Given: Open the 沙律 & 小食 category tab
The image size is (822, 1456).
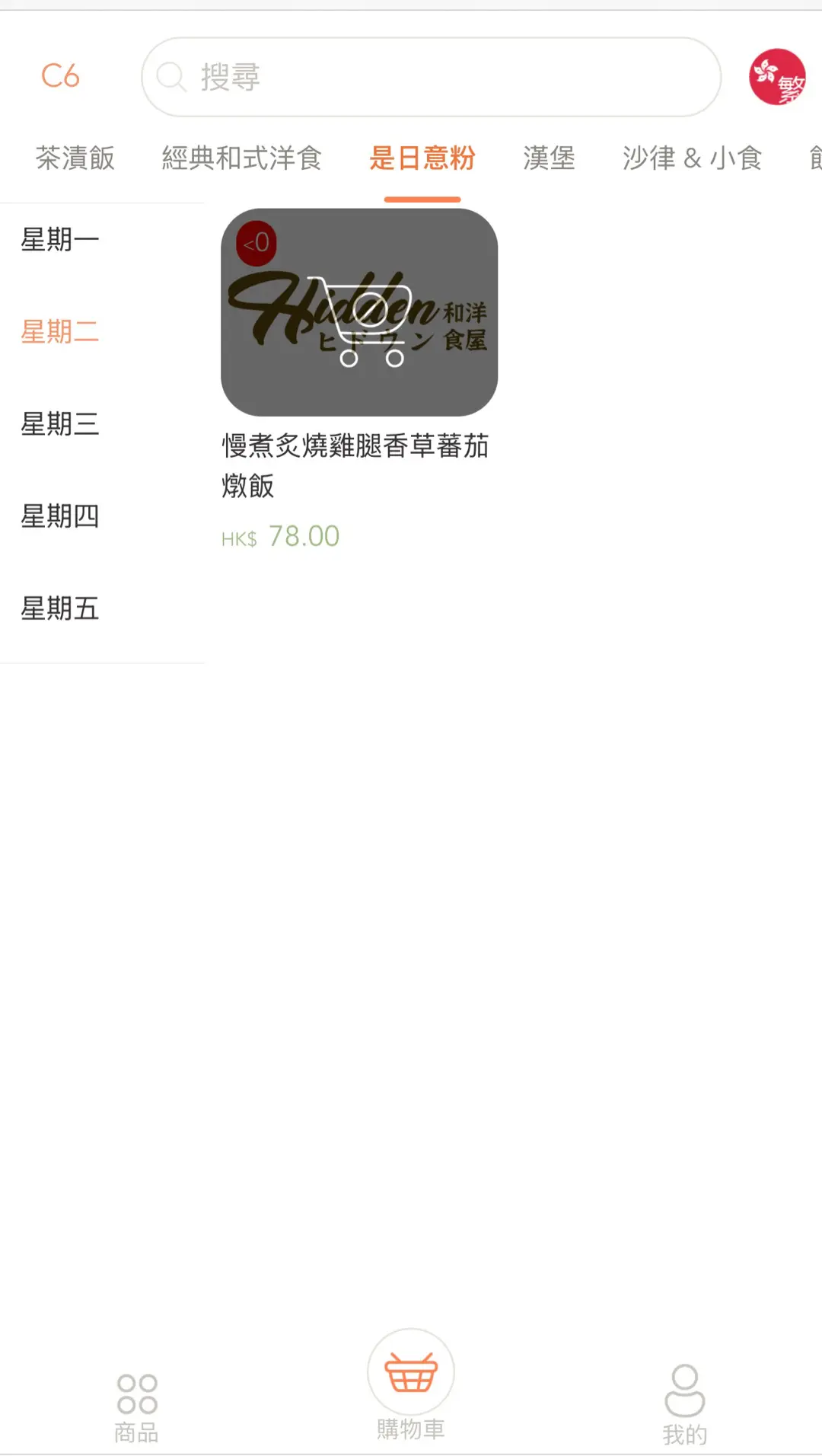Looking at the screenshot, I should [692, 158].
